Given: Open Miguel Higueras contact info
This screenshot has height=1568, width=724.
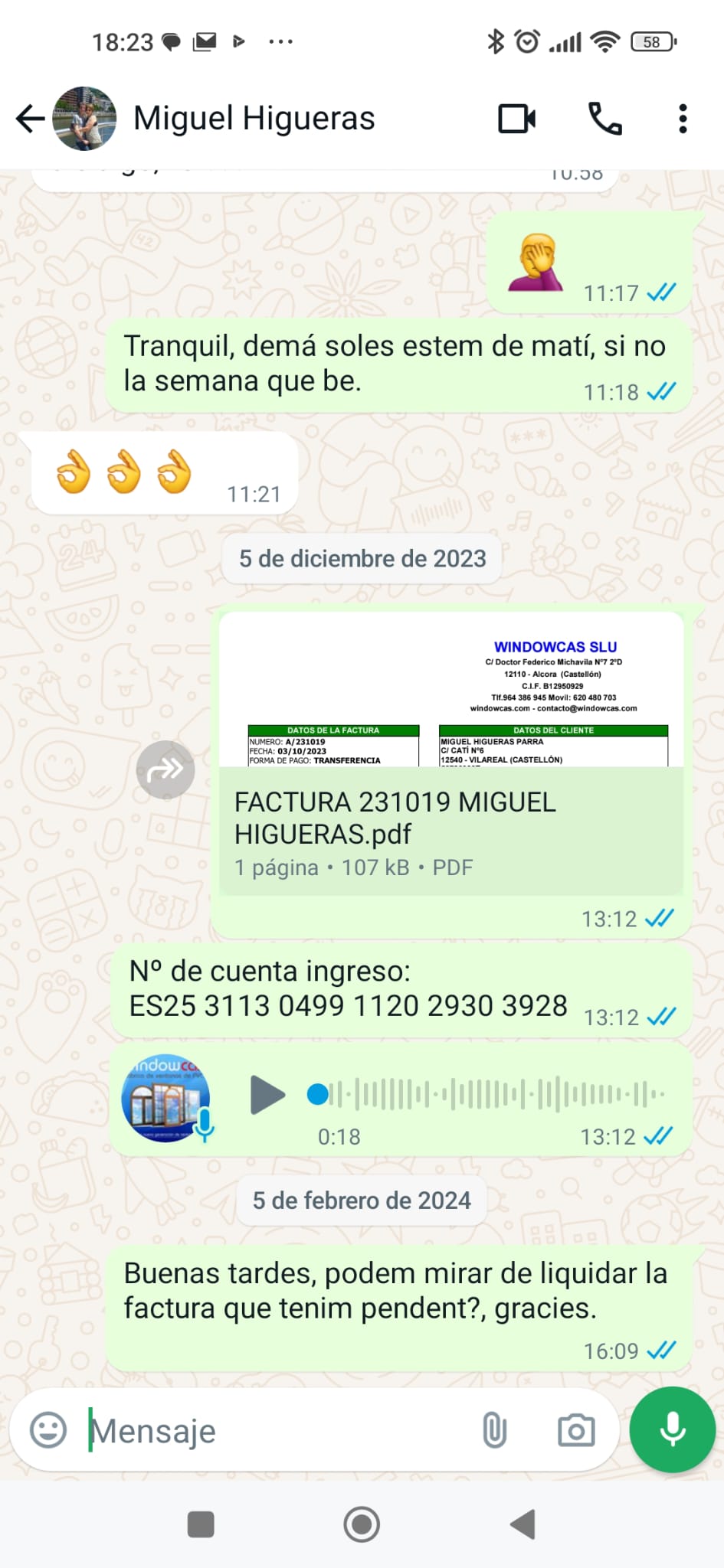Looking at the screenshot, I should click(254, 119).
